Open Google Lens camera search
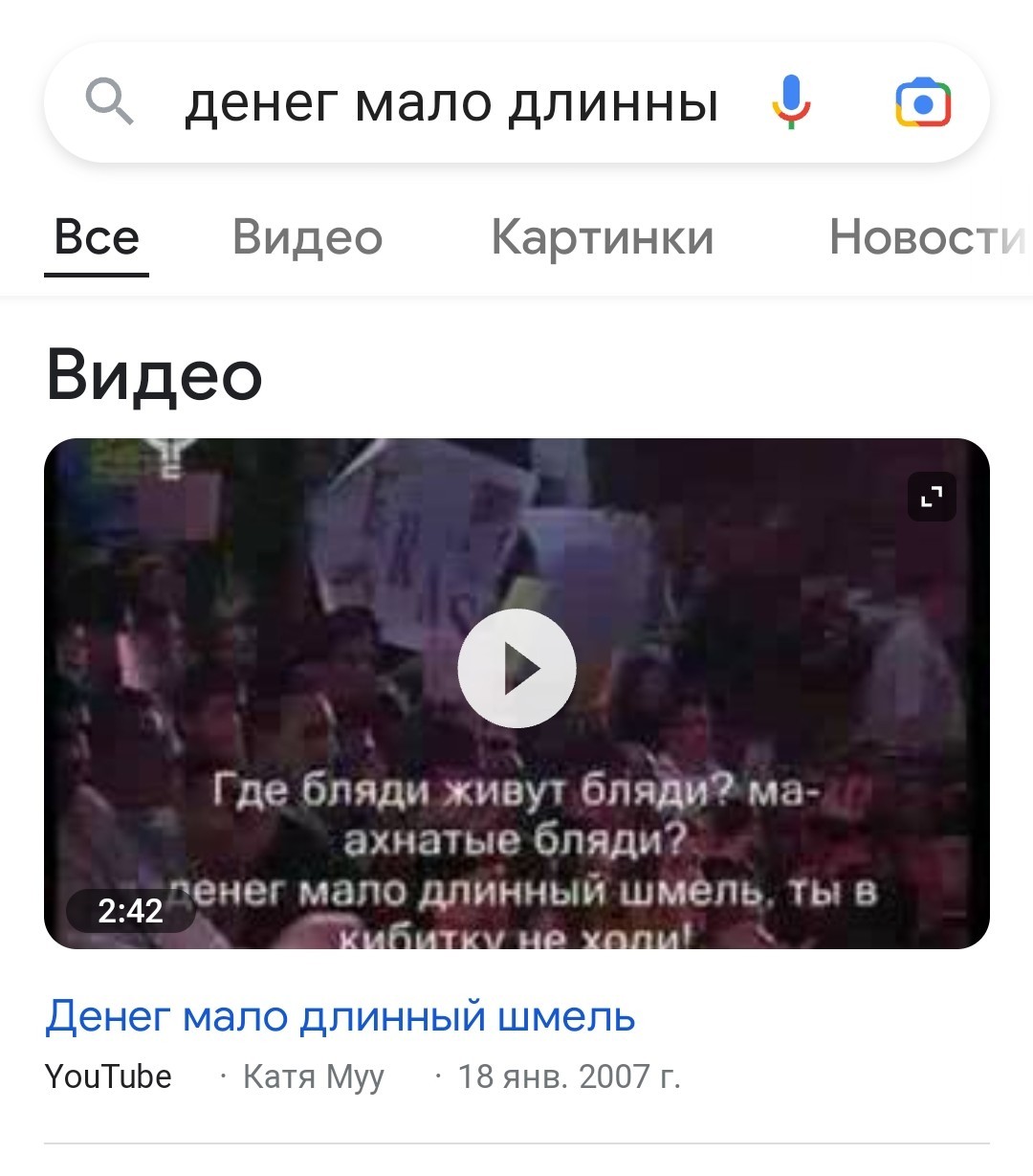 (923, 102)
